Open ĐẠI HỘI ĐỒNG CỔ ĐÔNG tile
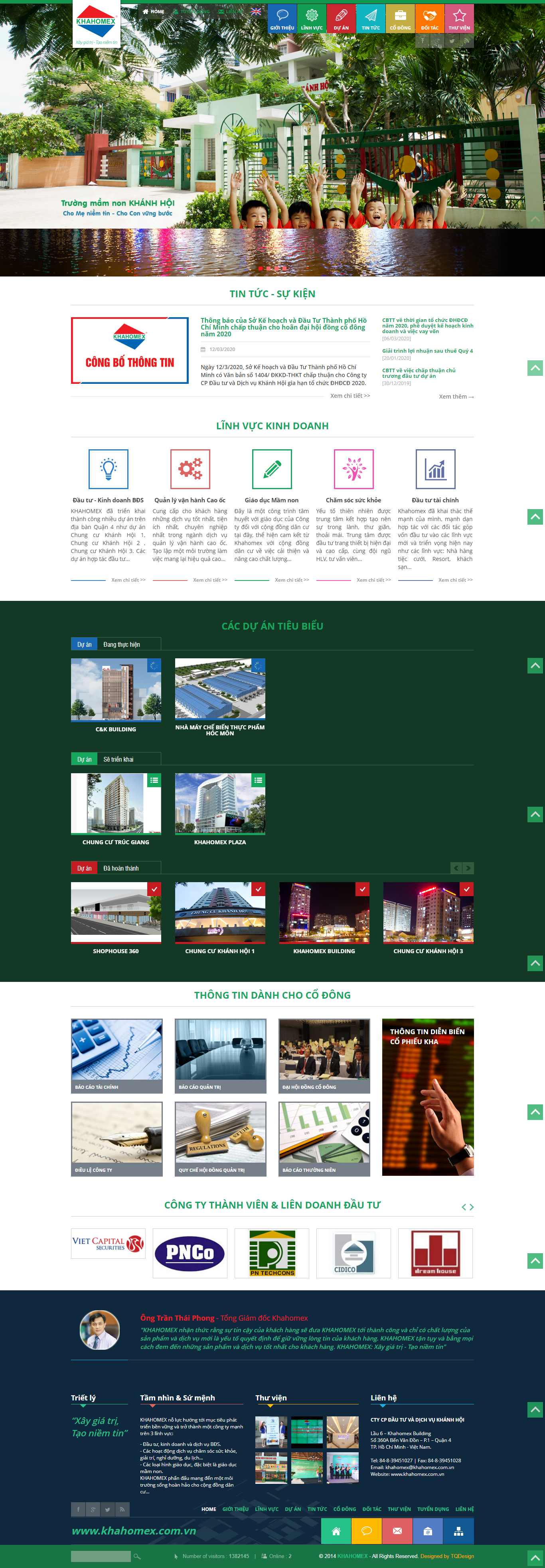The image size is (545, 1568). tap(324, 1055)
